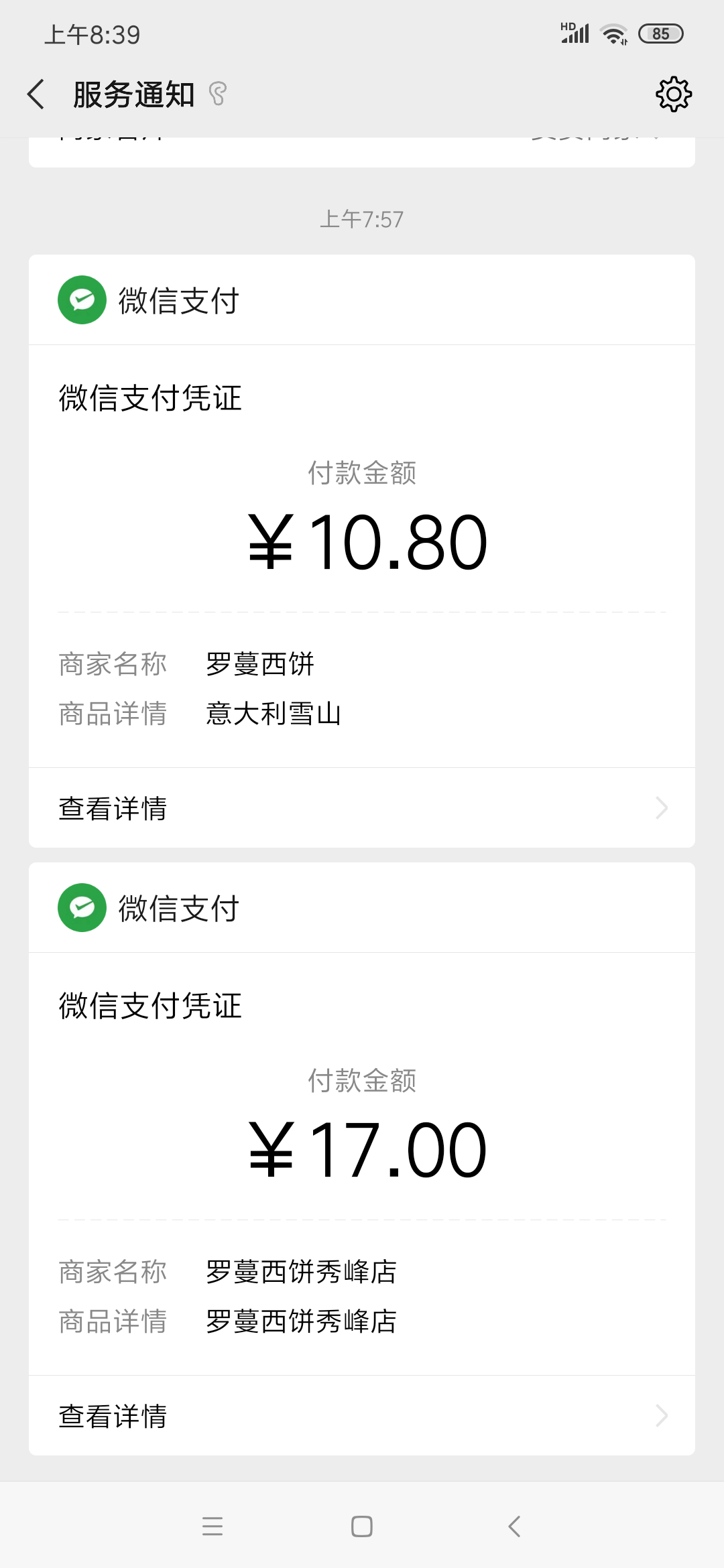Image resolution: width=724 pixels, height=1568 pixels.
Task: Open 查看详情 for the ¥17.00 payment
Action: 362,1416
